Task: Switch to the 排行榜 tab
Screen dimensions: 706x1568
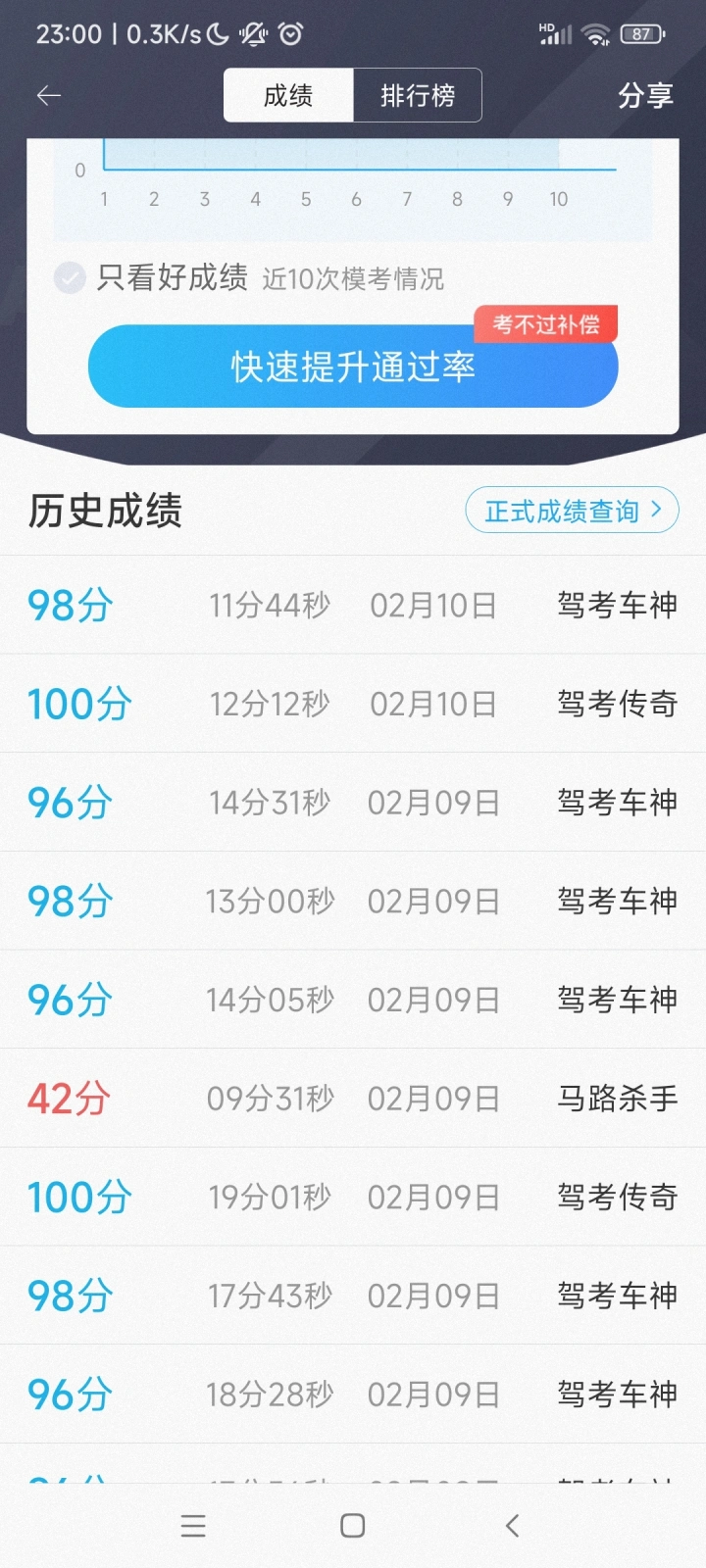Action: pos(418,95)
